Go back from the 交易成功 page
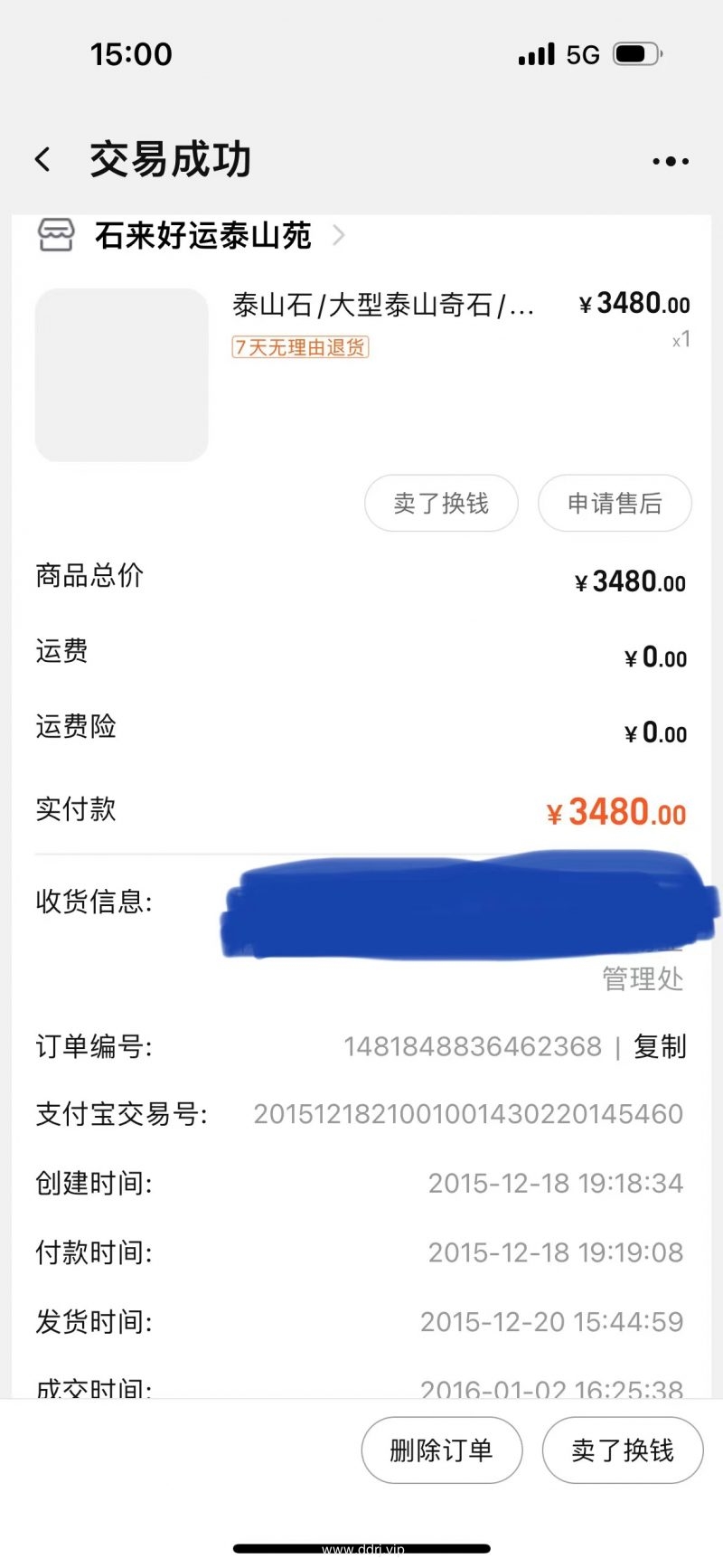 [42, 160]
